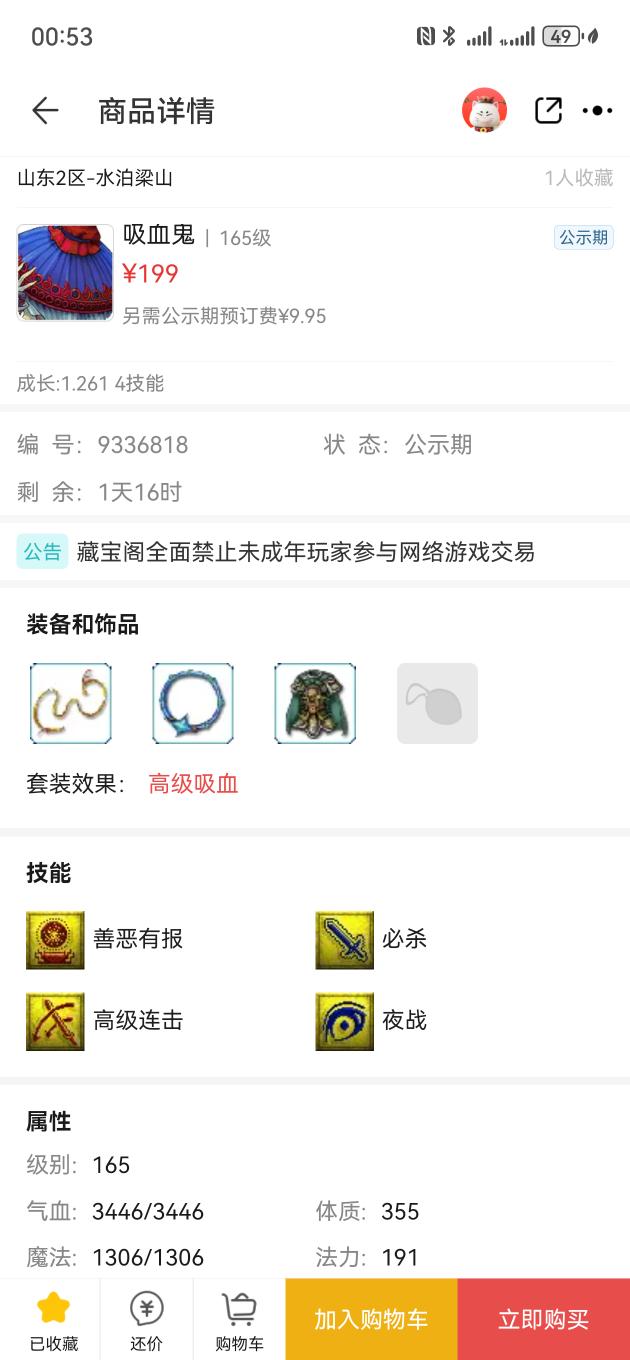Image resolution: width=630 pixels, height=1360 pixels.
Task: Open the 公告 announcement about underage trading
Action: tap(305, 551)
